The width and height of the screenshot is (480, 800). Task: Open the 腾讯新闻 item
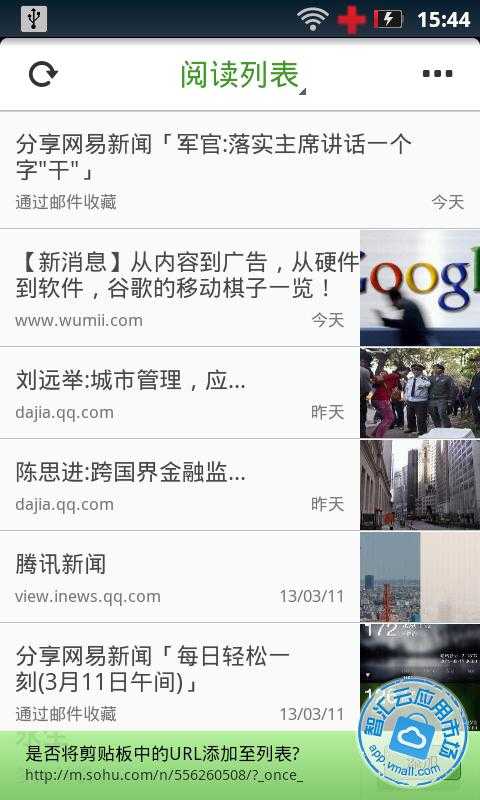click(x=240, y=577)
